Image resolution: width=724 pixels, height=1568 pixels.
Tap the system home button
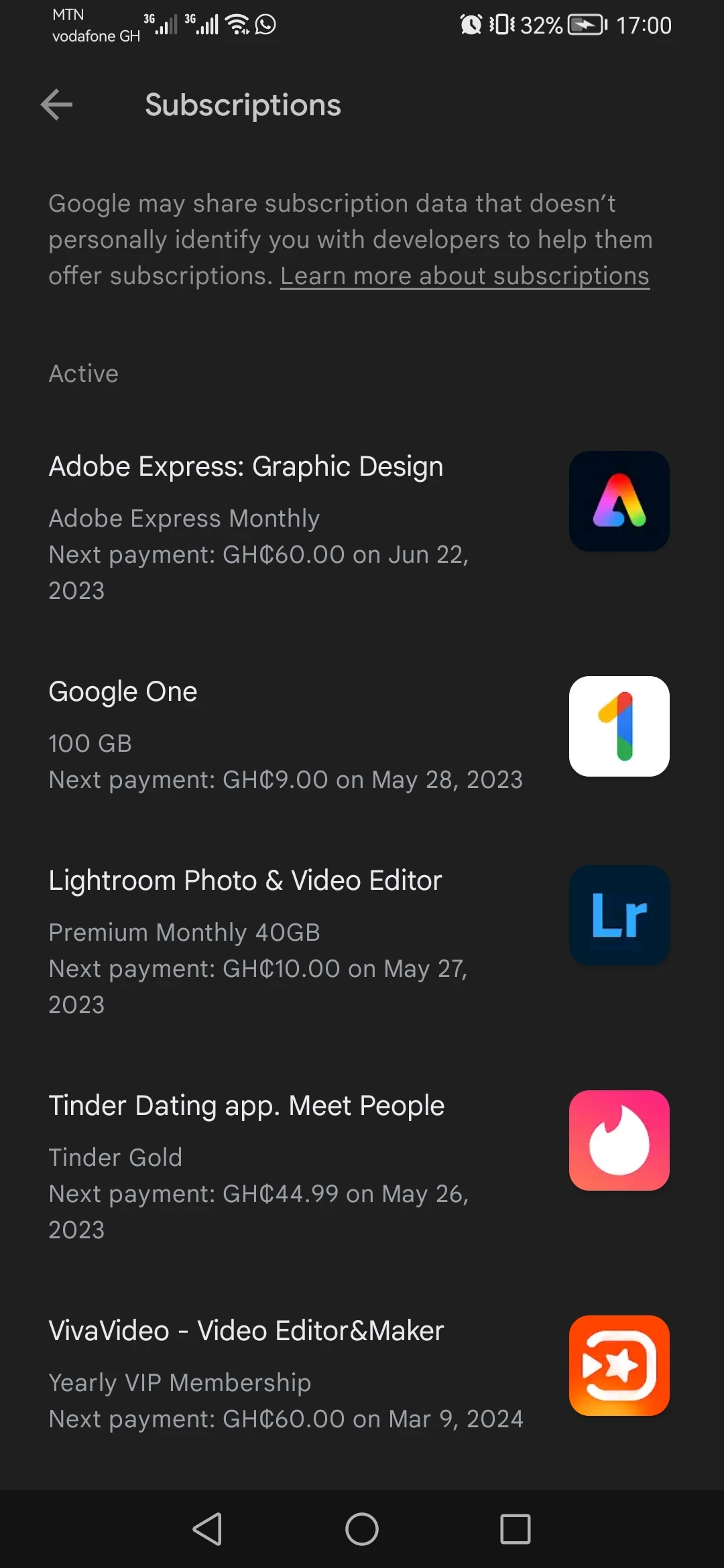click(362, 1529)
